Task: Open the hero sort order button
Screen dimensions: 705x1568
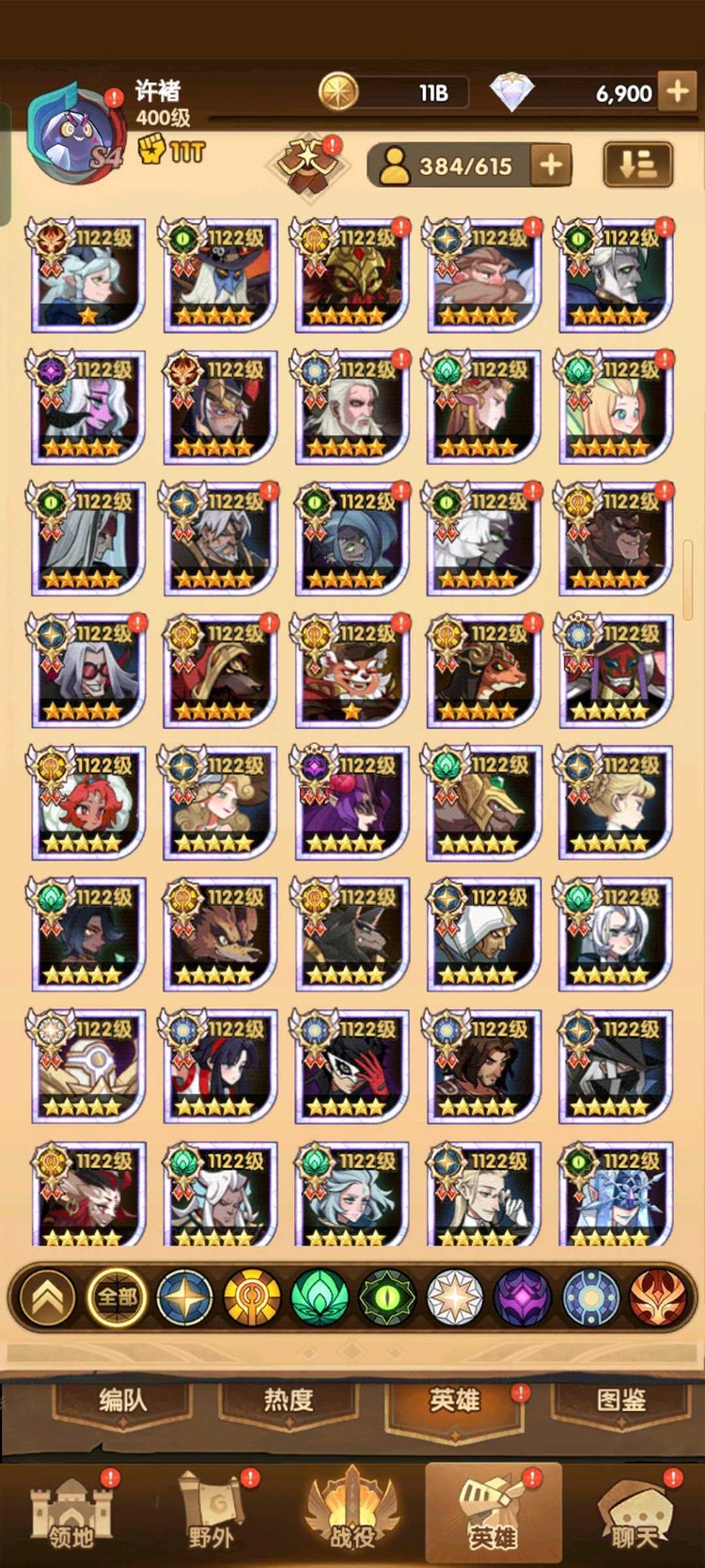Action: point(637,166)
